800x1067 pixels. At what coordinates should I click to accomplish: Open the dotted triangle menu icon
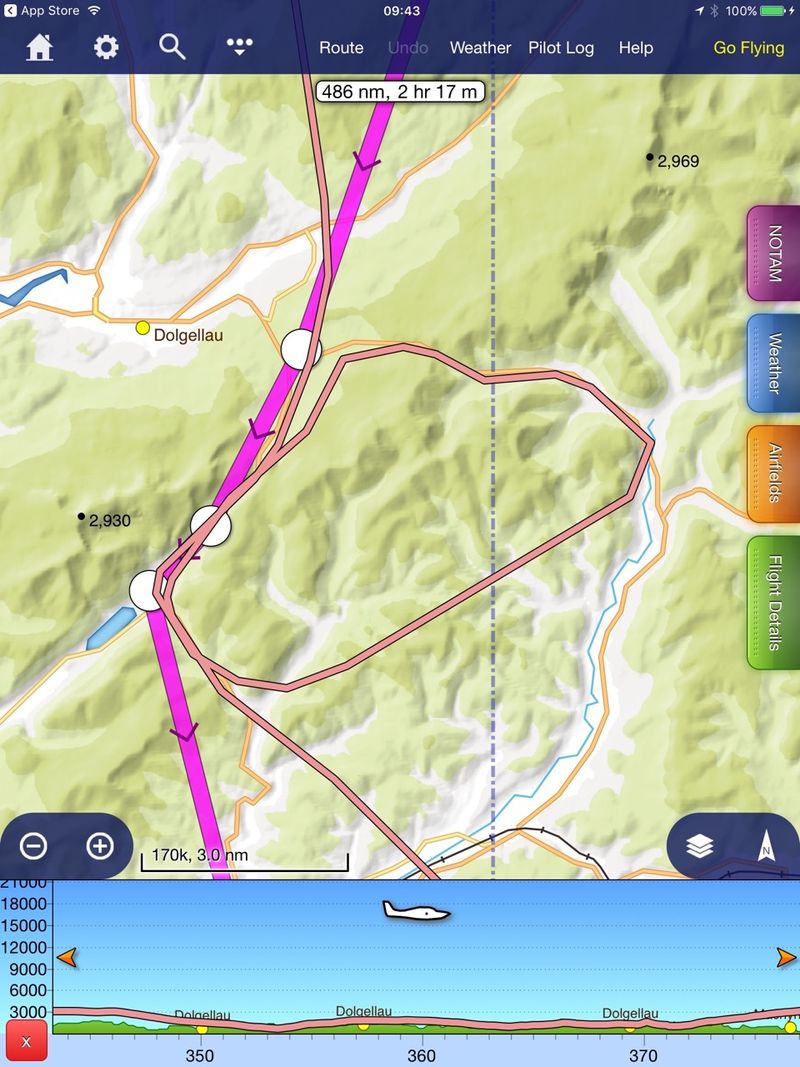(x=239, y=47)
